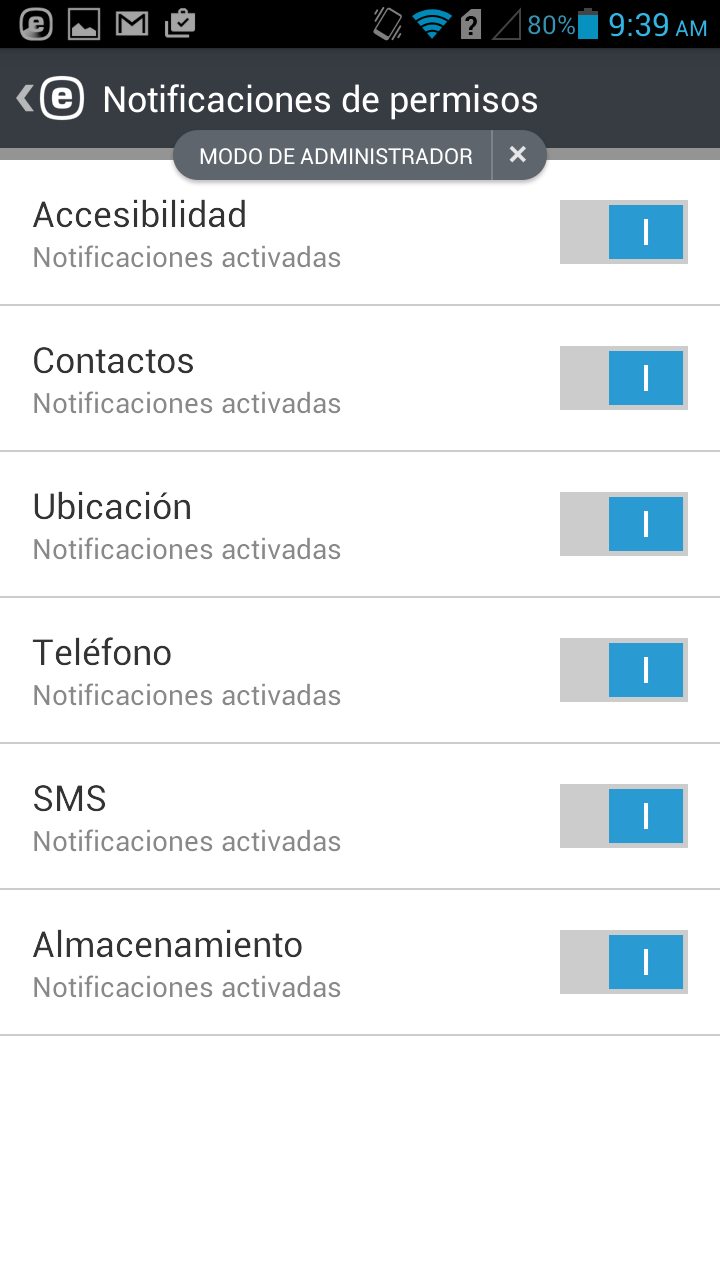This screenshot has height=1280, width=720.
Task: Toggle the SMS notifications switch
Action: coord(623,816)
